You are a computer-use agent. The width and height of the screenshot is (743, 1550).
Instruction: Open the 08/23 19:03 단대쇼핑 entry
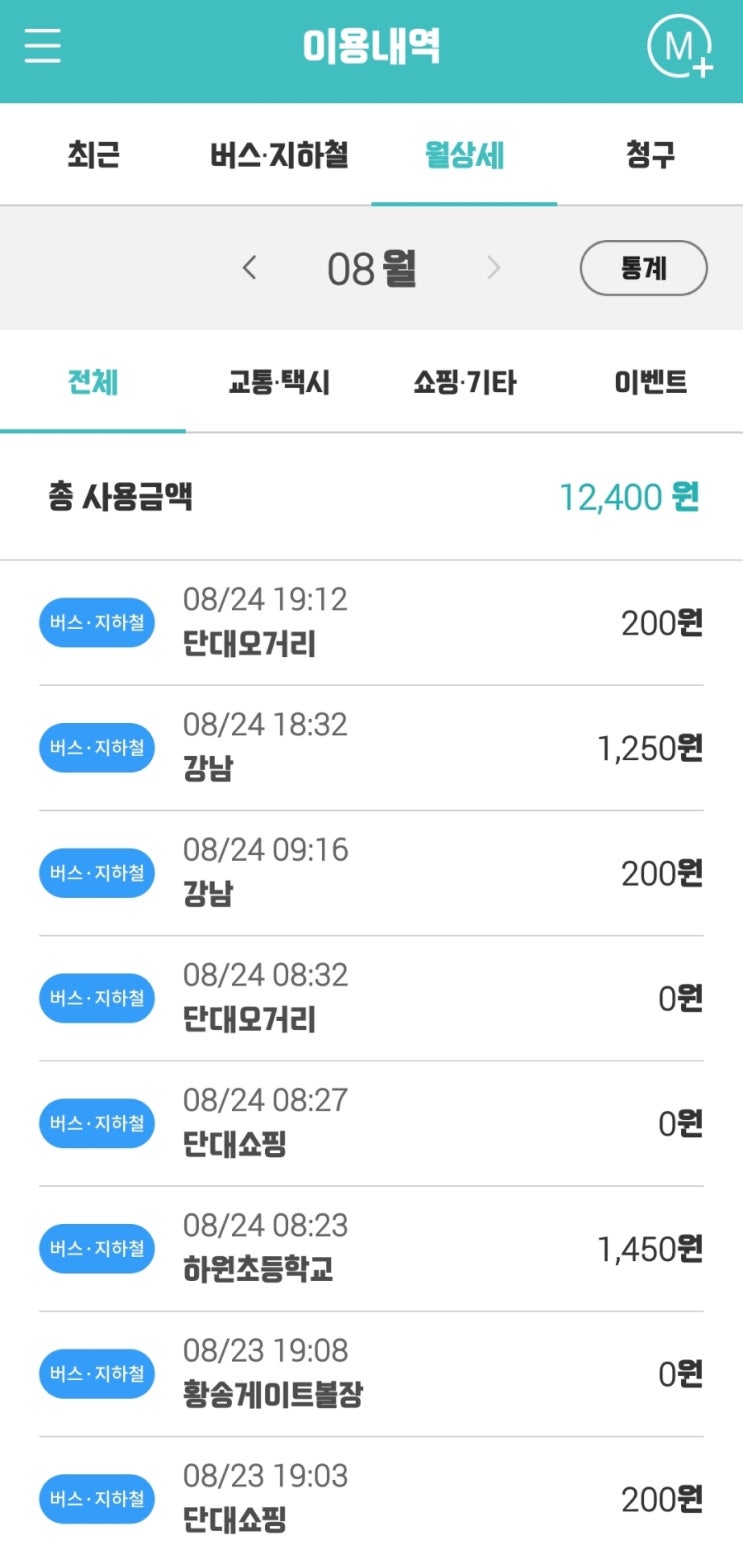coord(371,1499)
